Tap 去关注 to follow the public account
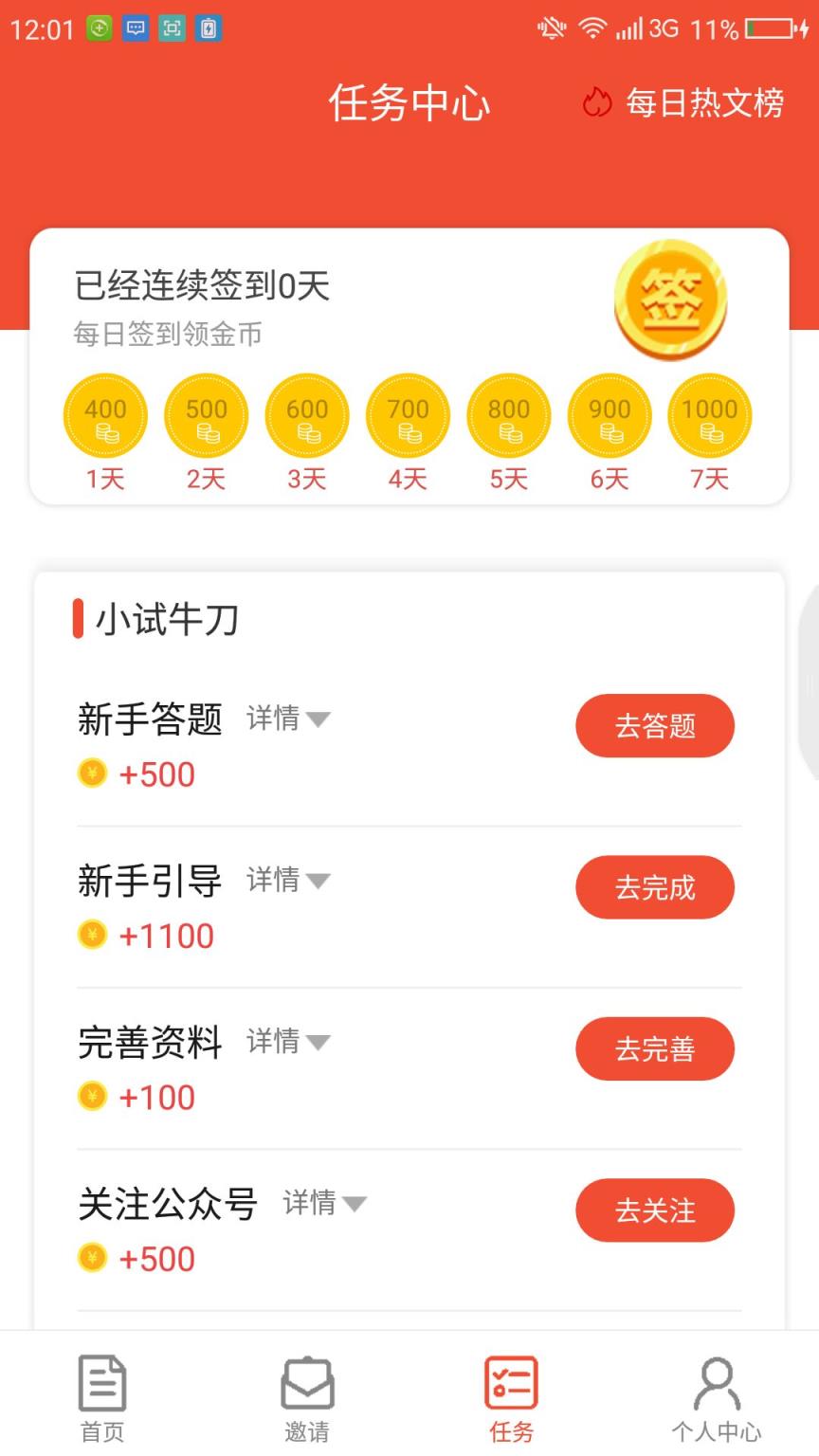Viewport: 819px width, 1456px height. point(655,1210)
